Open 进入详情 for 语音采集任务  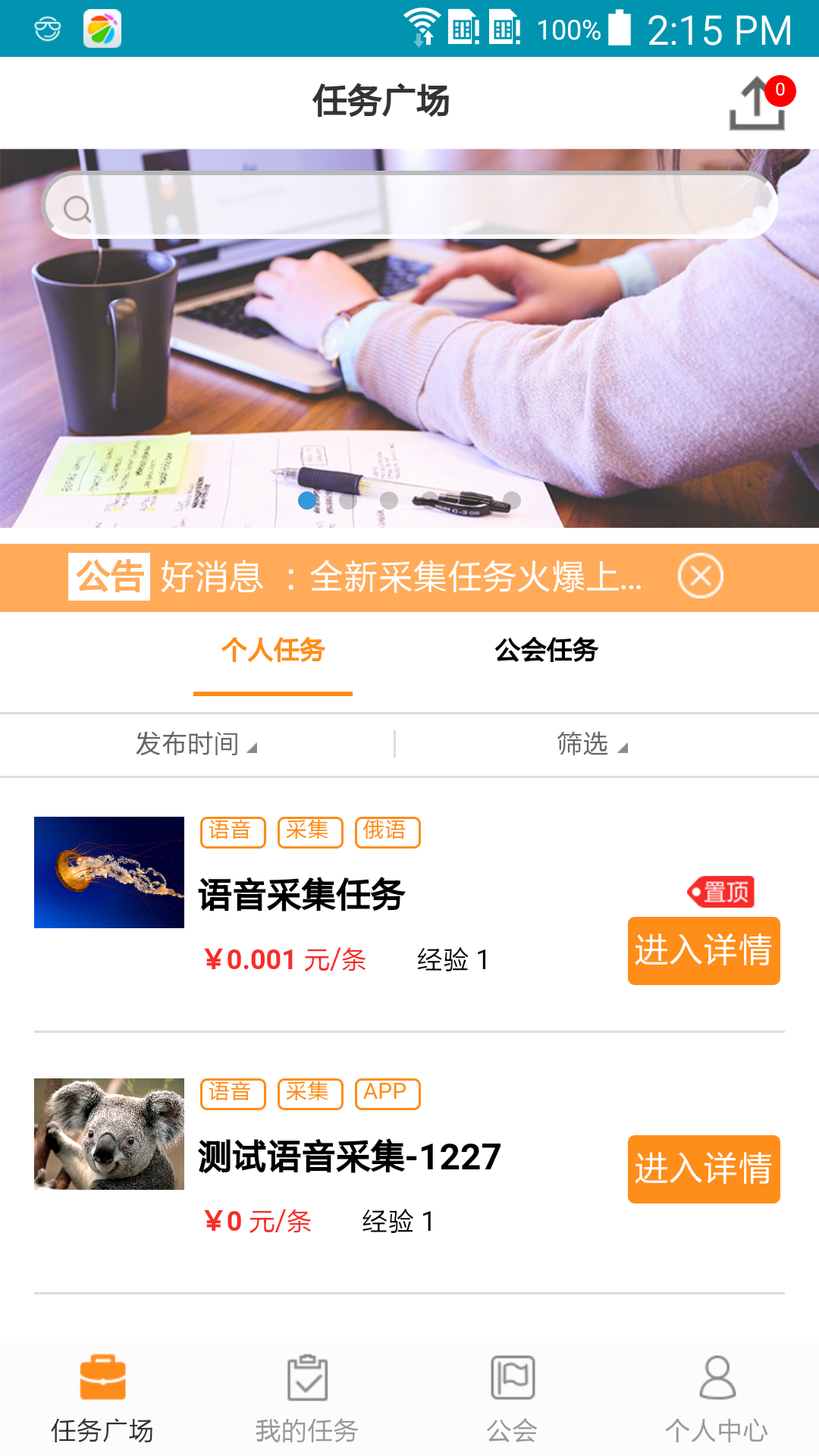click(704, 951)
